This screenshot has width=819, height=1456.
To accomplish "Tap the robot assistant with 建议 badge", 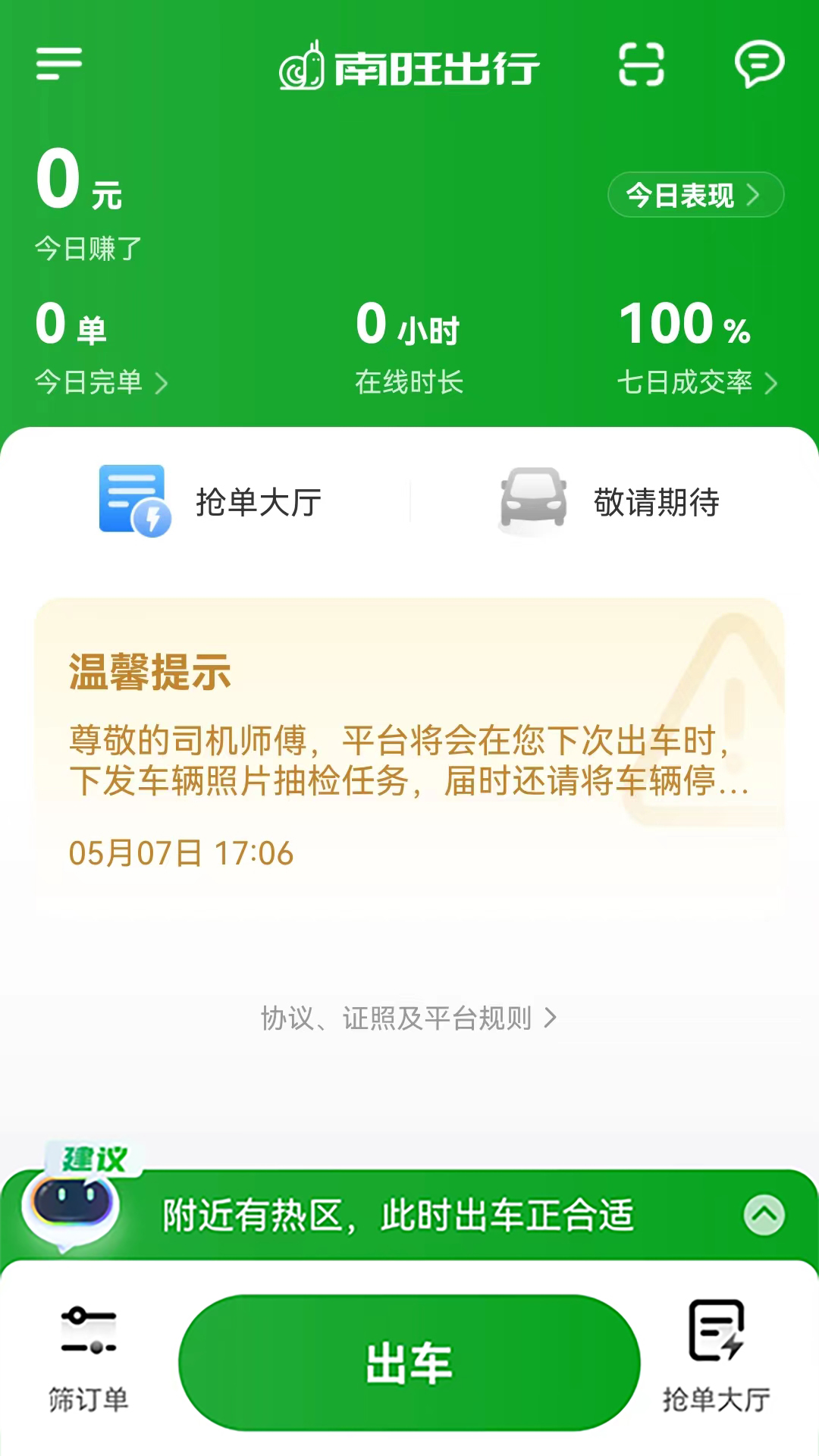I will 72,1206.
